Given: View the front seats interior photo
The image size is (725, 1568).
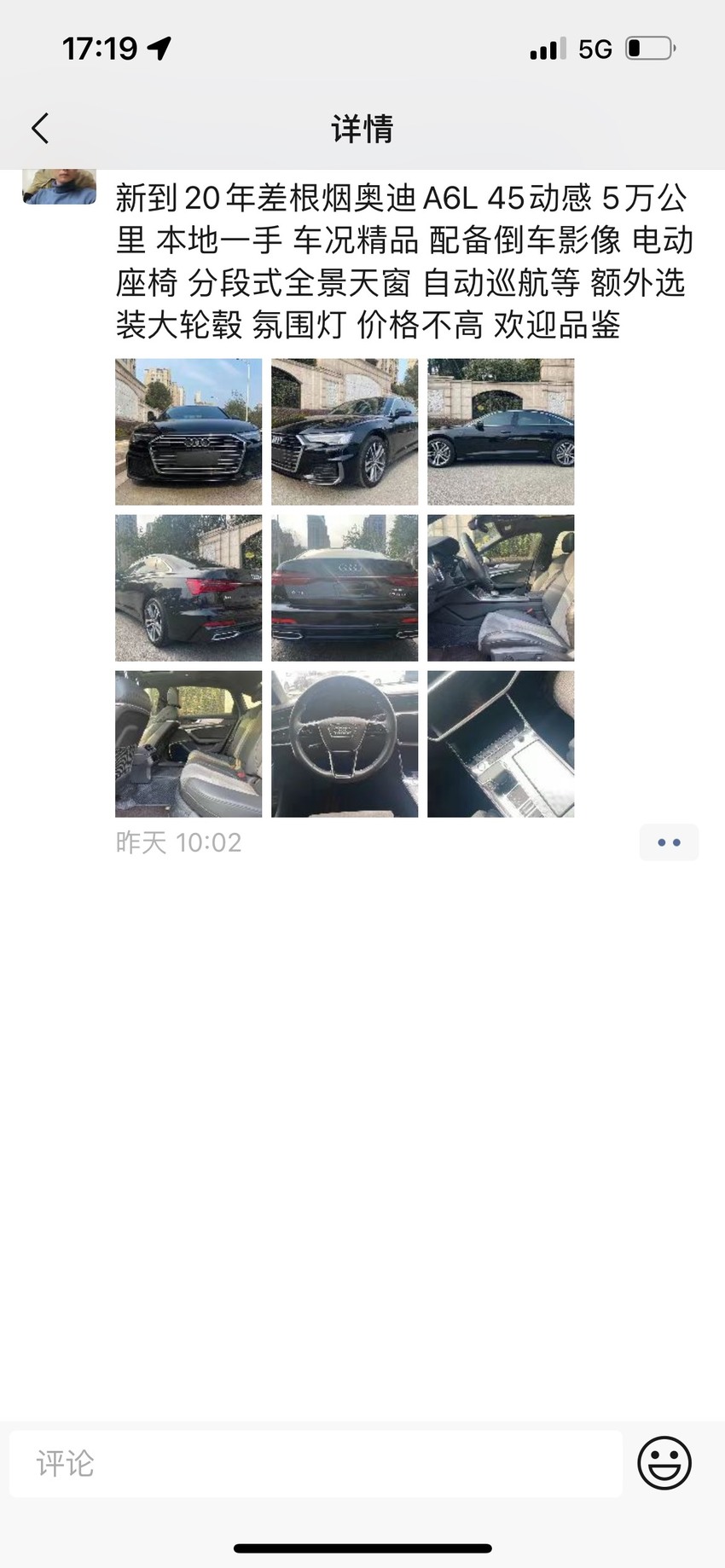Looking at the screenshot, I should [501, 587].
